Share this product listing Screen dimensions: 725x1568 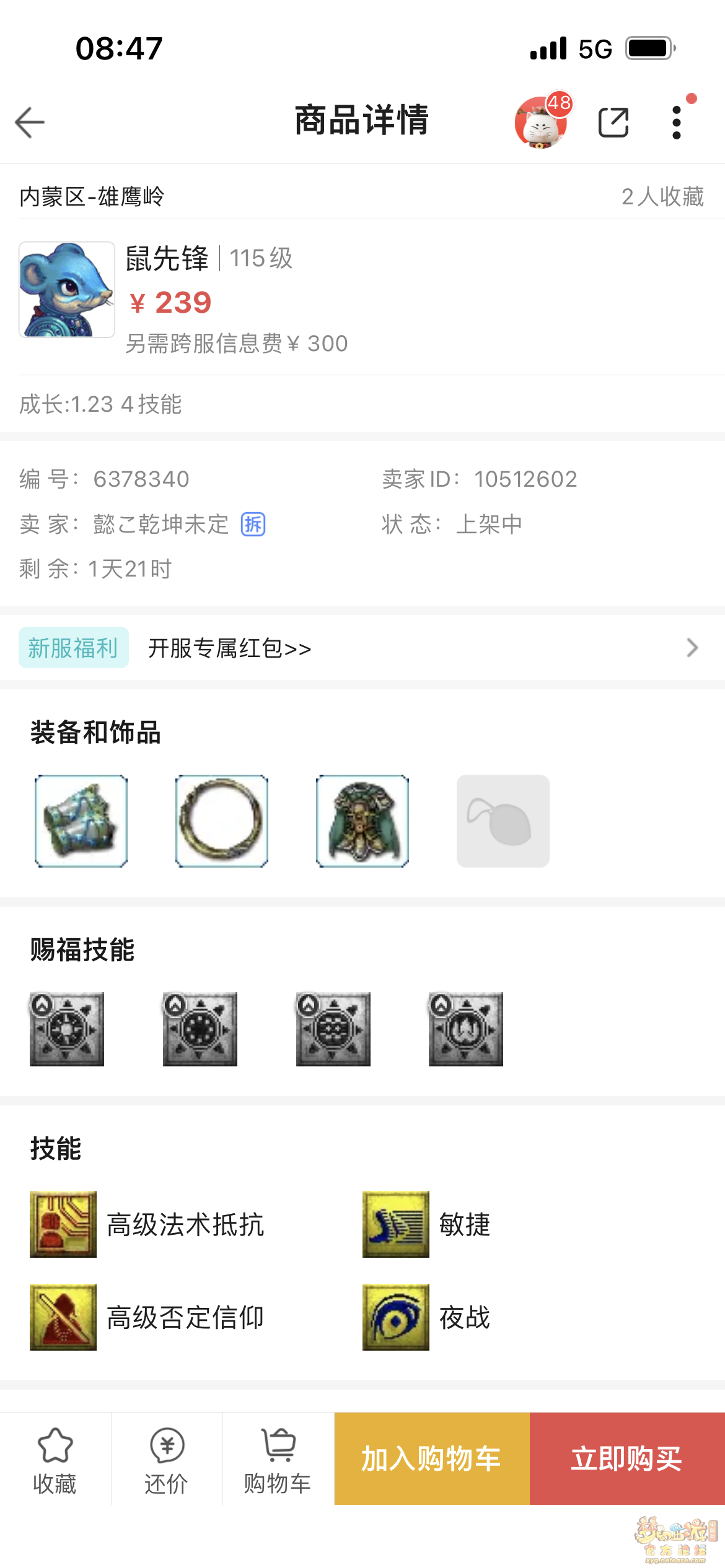tap(613, 122)
